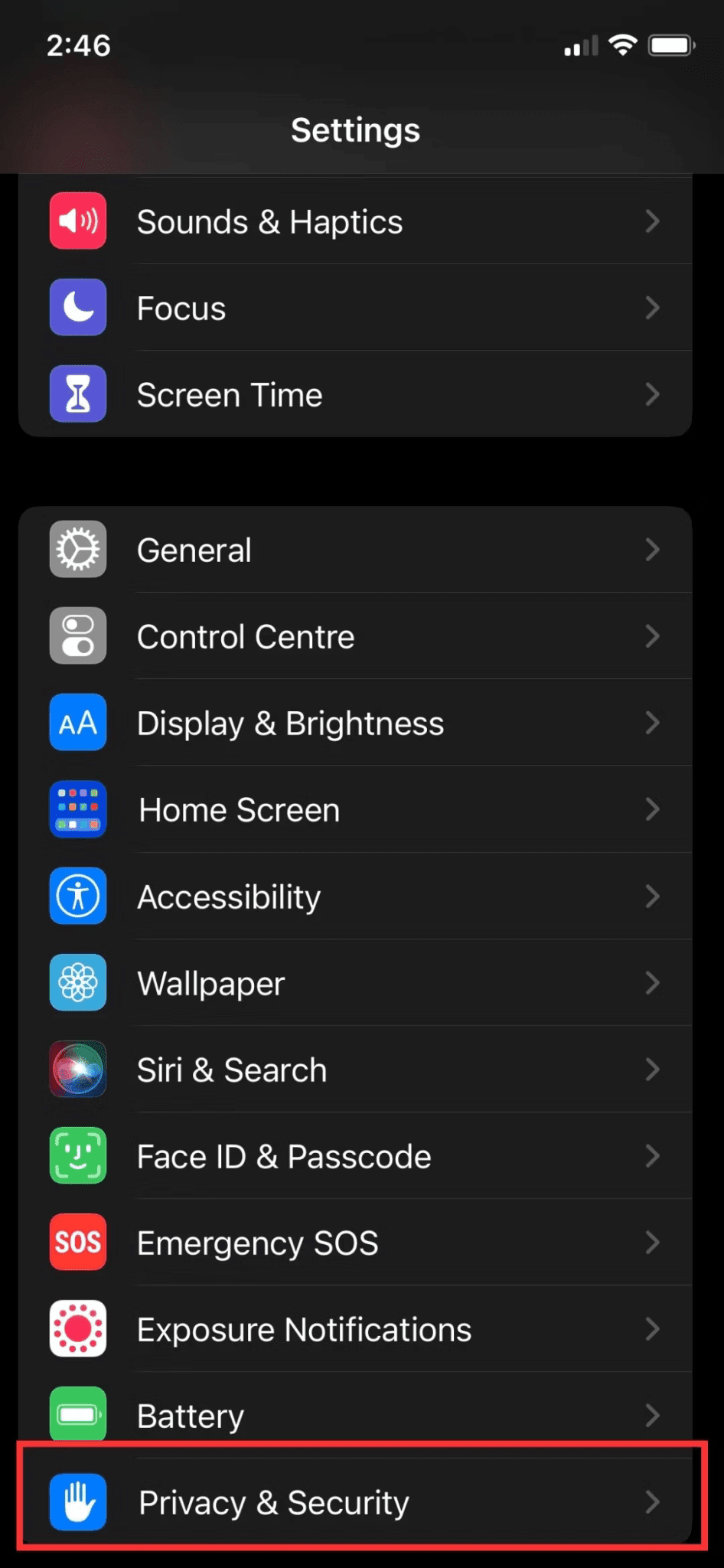
Task: Open Sounds & Haptics settings
Action: (355, 221)
